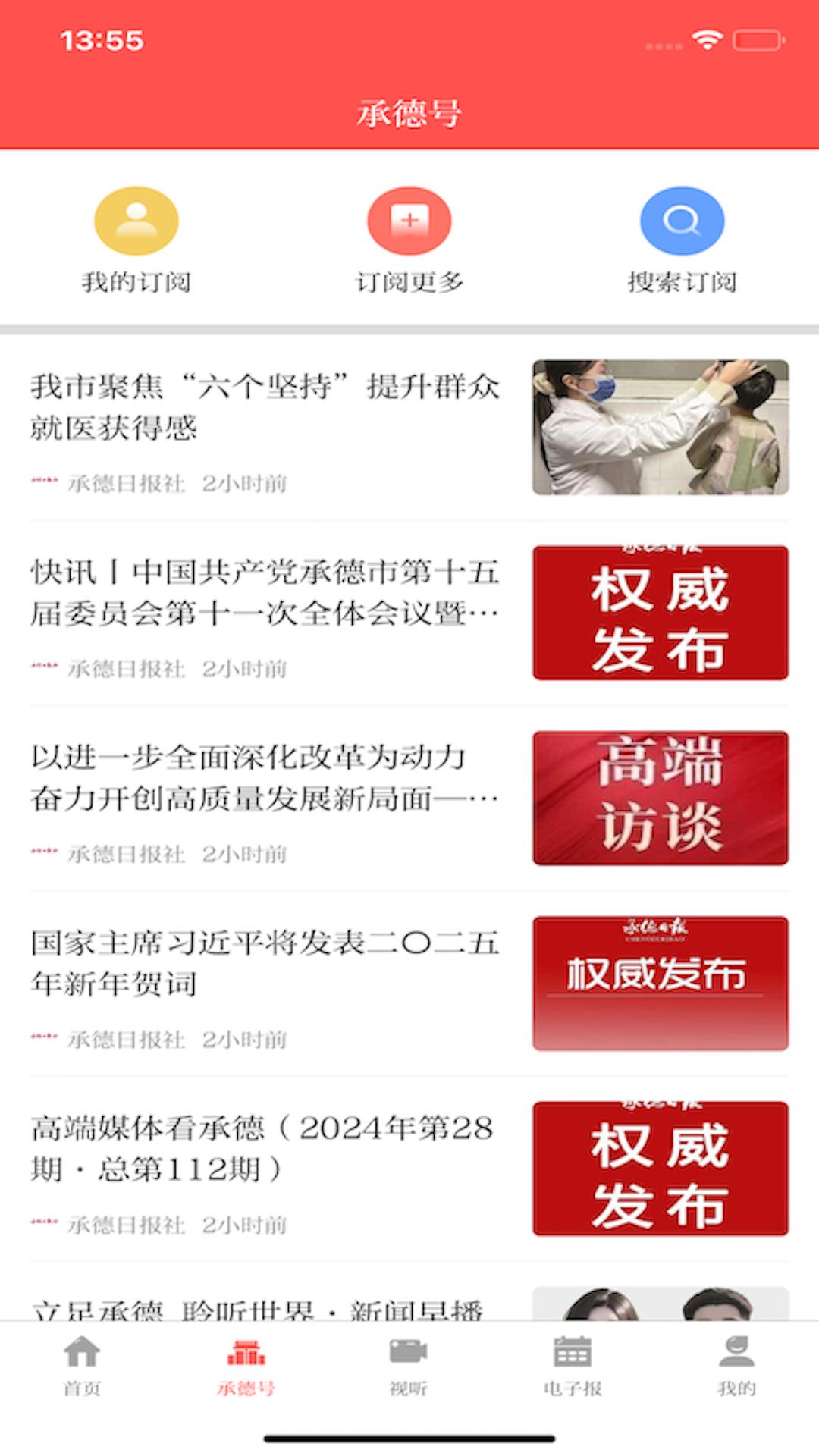
Task: Switch to the 首页 tab
Action: [82, 1373]
